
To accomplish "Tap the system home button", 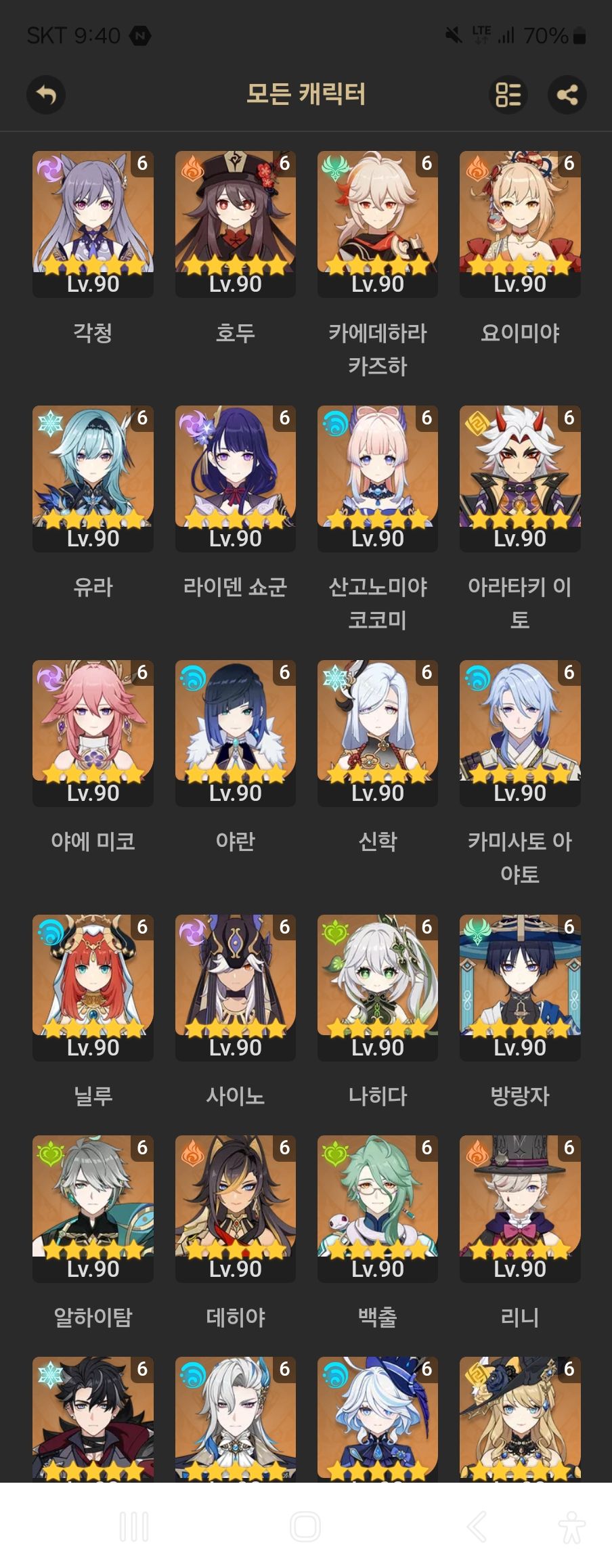I will pos(305,1527).
